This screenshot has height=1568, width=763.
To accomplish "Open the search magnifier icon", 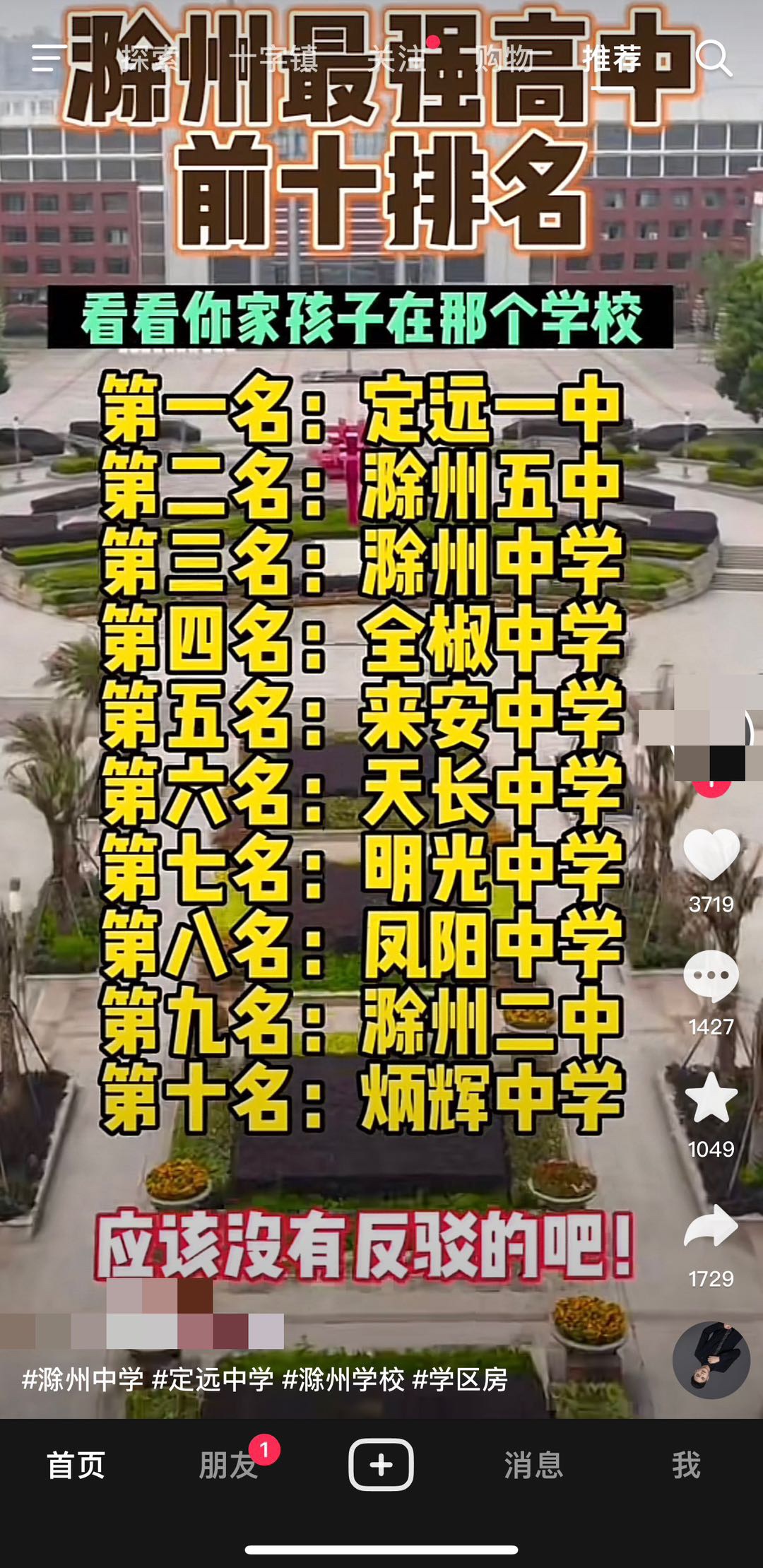I will [x=714, y=58].
